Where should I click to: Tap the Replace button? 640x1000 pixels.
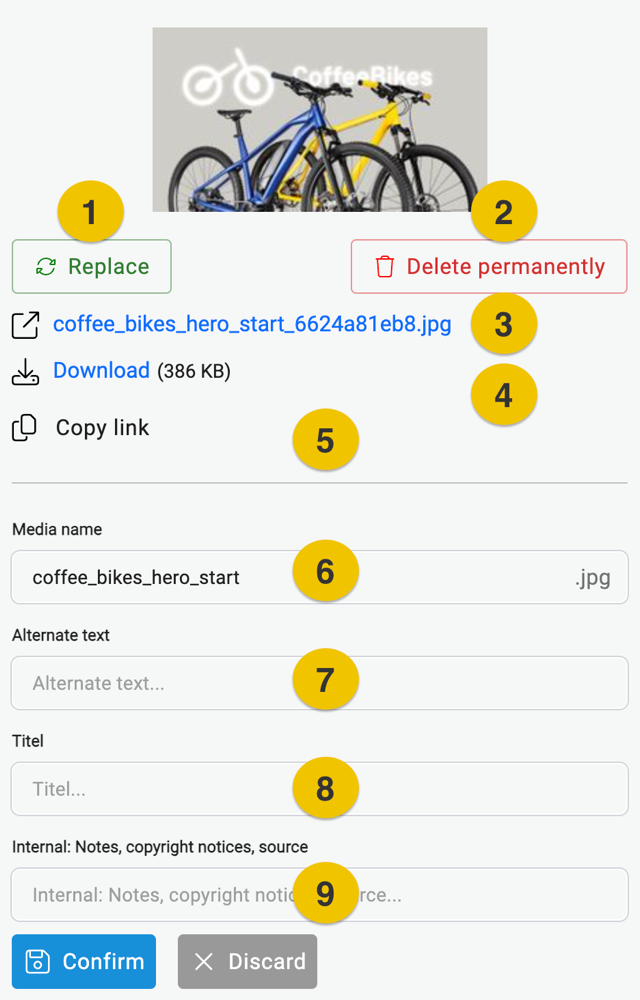92,267
